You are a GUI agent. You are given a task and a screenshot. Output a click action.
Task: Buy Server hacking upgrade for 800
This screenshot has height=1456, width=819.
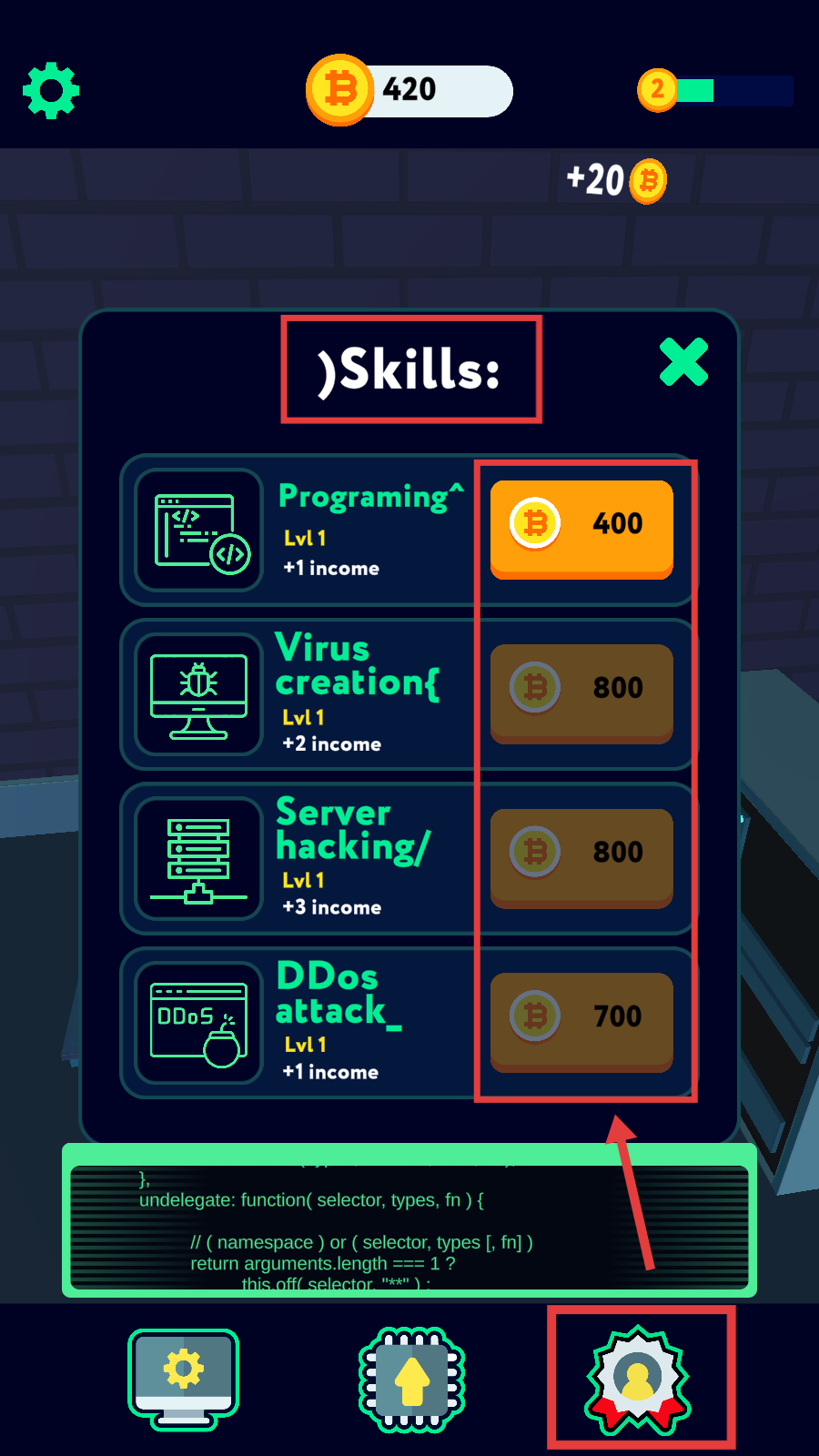point(581,858)
